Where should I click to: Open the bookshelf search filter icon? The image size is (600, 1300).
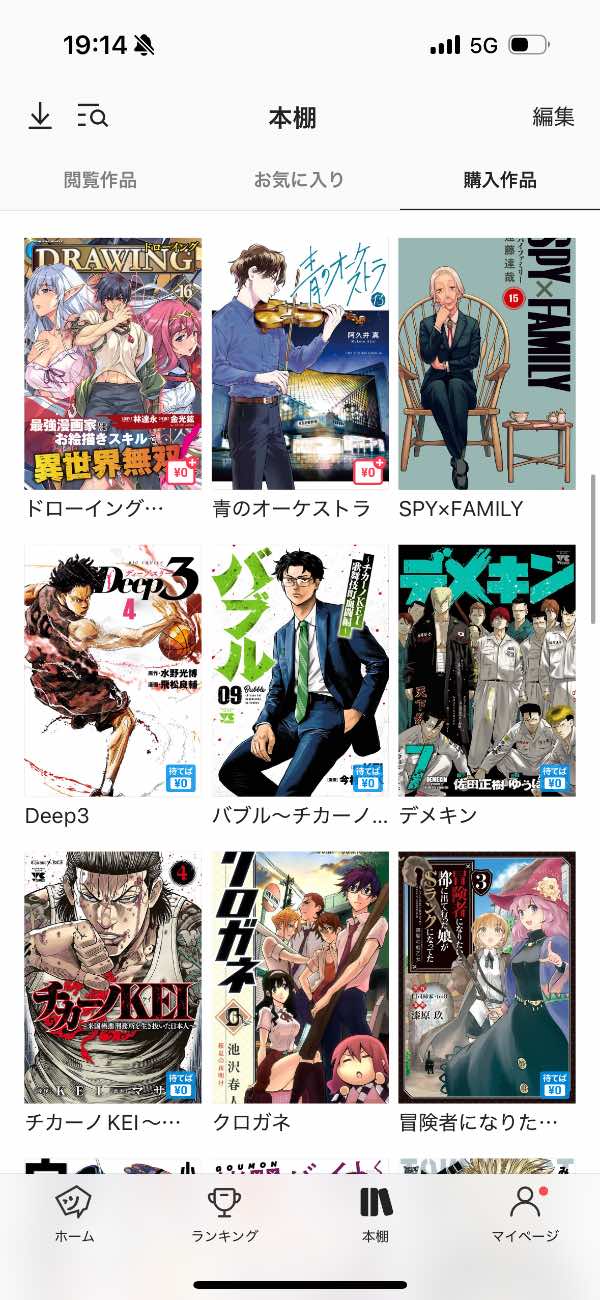pyautogui.click(x=93, y=117)
